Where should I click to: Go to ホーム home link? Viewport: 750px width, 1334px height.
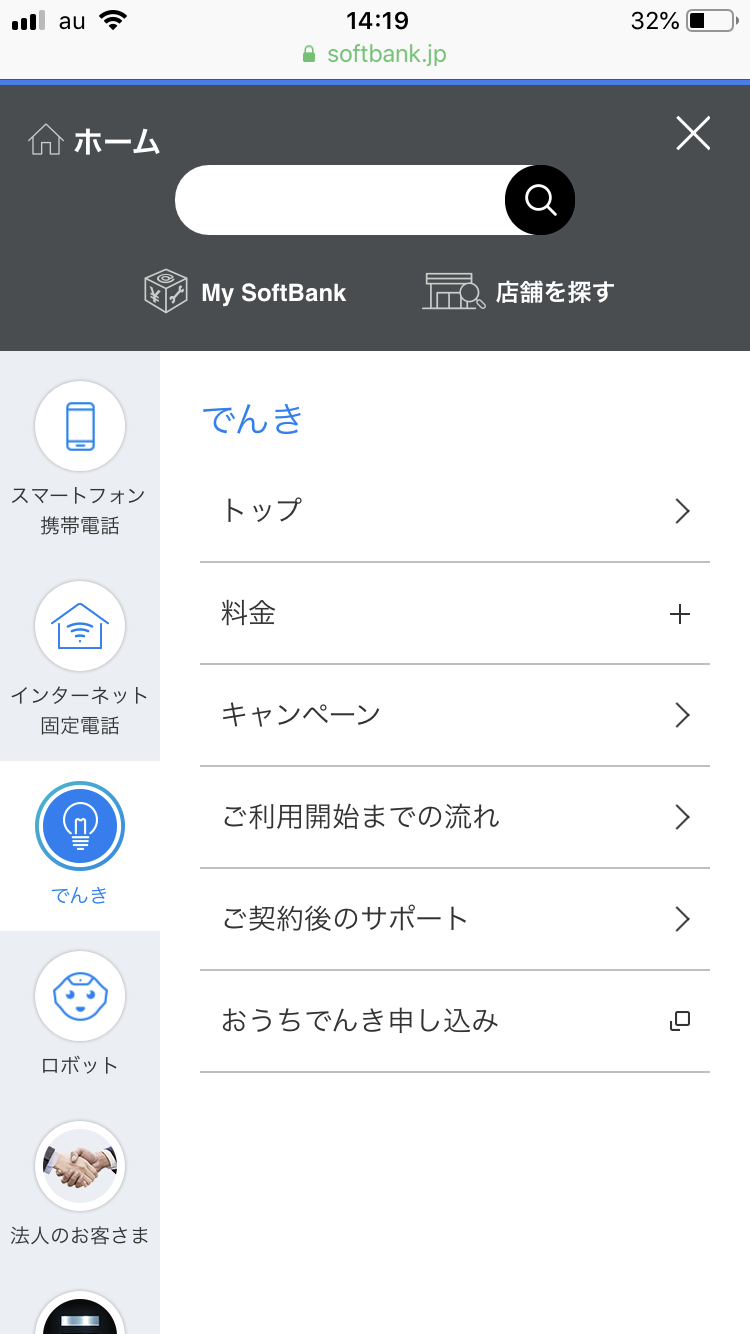pos(95,141)
